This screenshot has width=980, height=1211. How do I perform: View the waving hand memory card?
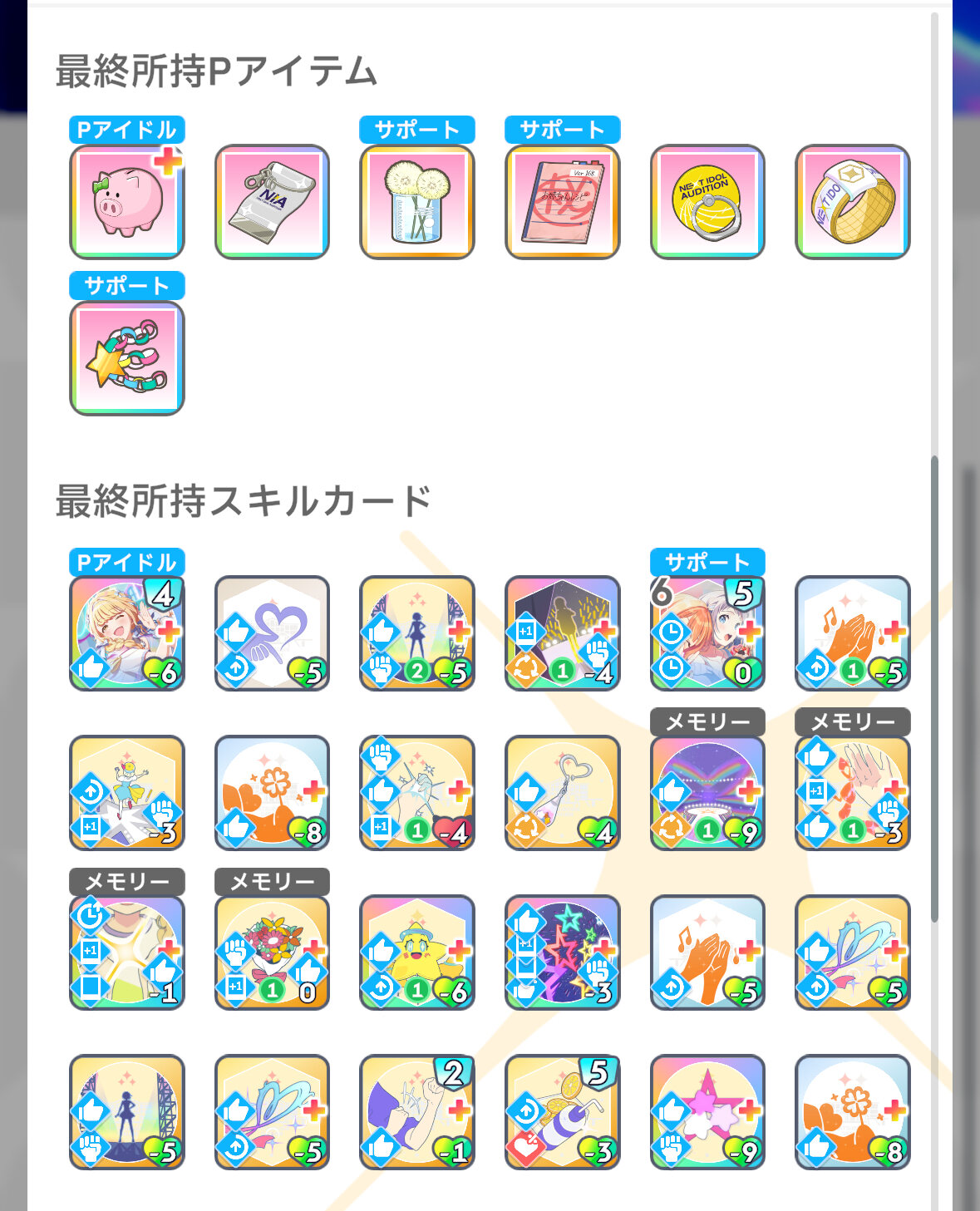[852, 793]
